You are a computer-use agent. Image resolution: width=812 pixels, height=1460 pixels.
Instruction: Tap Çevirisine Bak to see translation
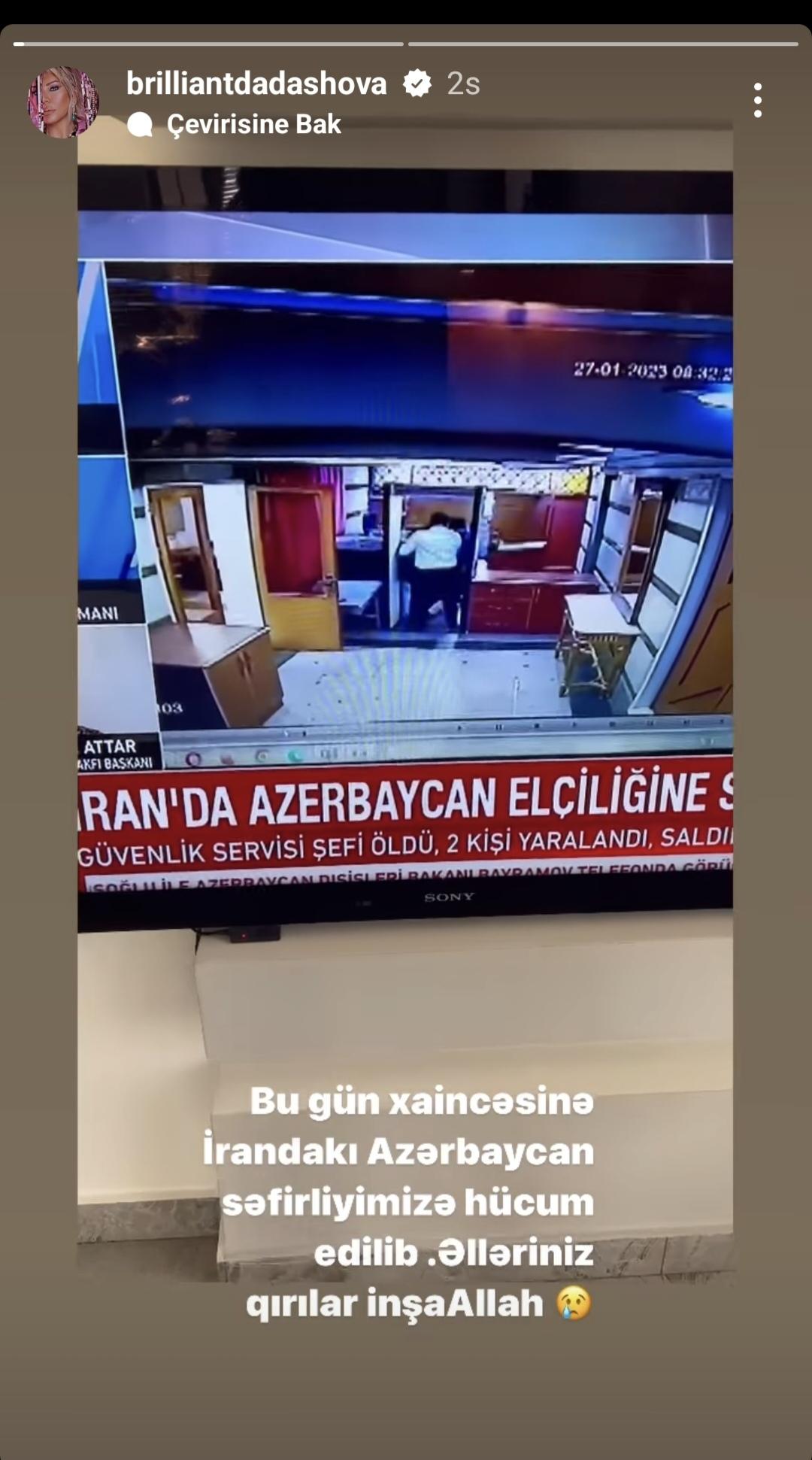coord(253,125)
